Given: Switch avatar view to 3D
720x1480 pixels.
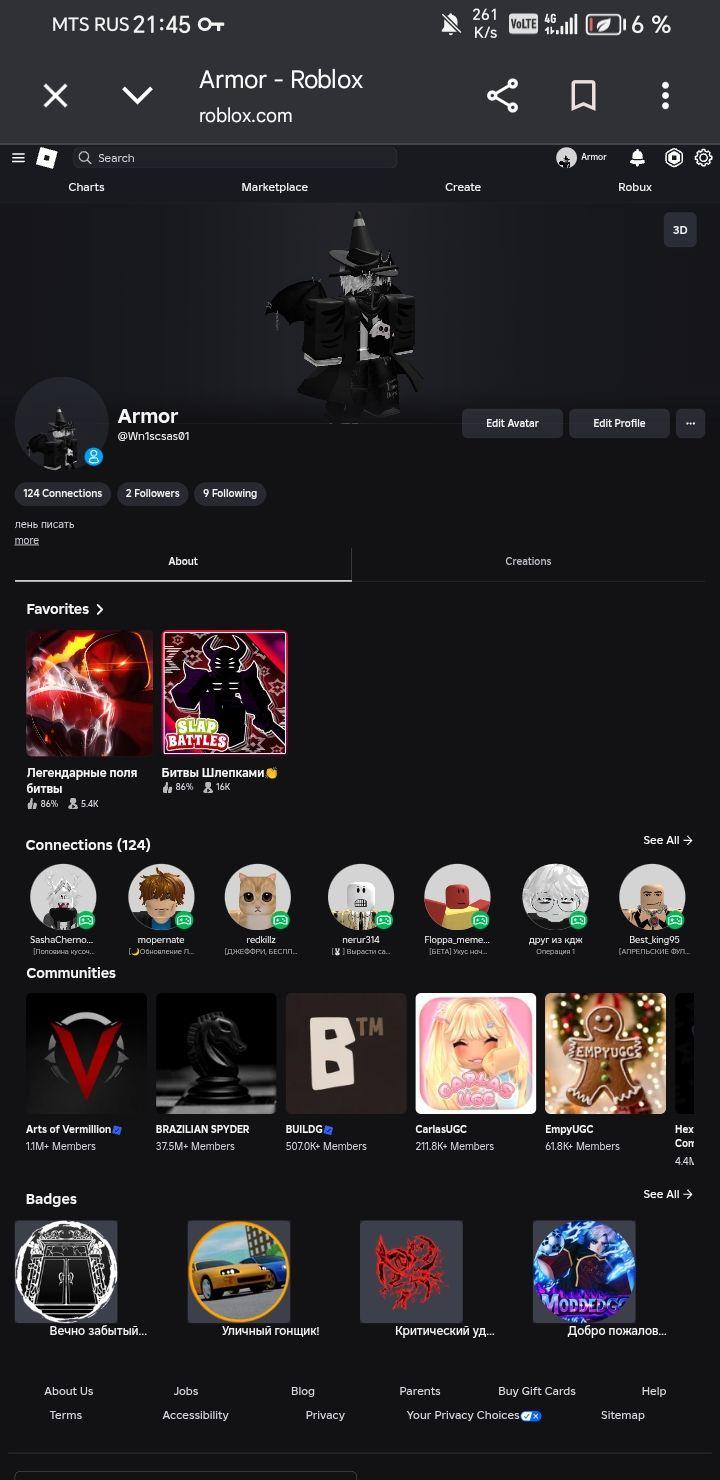Looking at the screenshot, I should pyautogui.click(x=680, y=230).
